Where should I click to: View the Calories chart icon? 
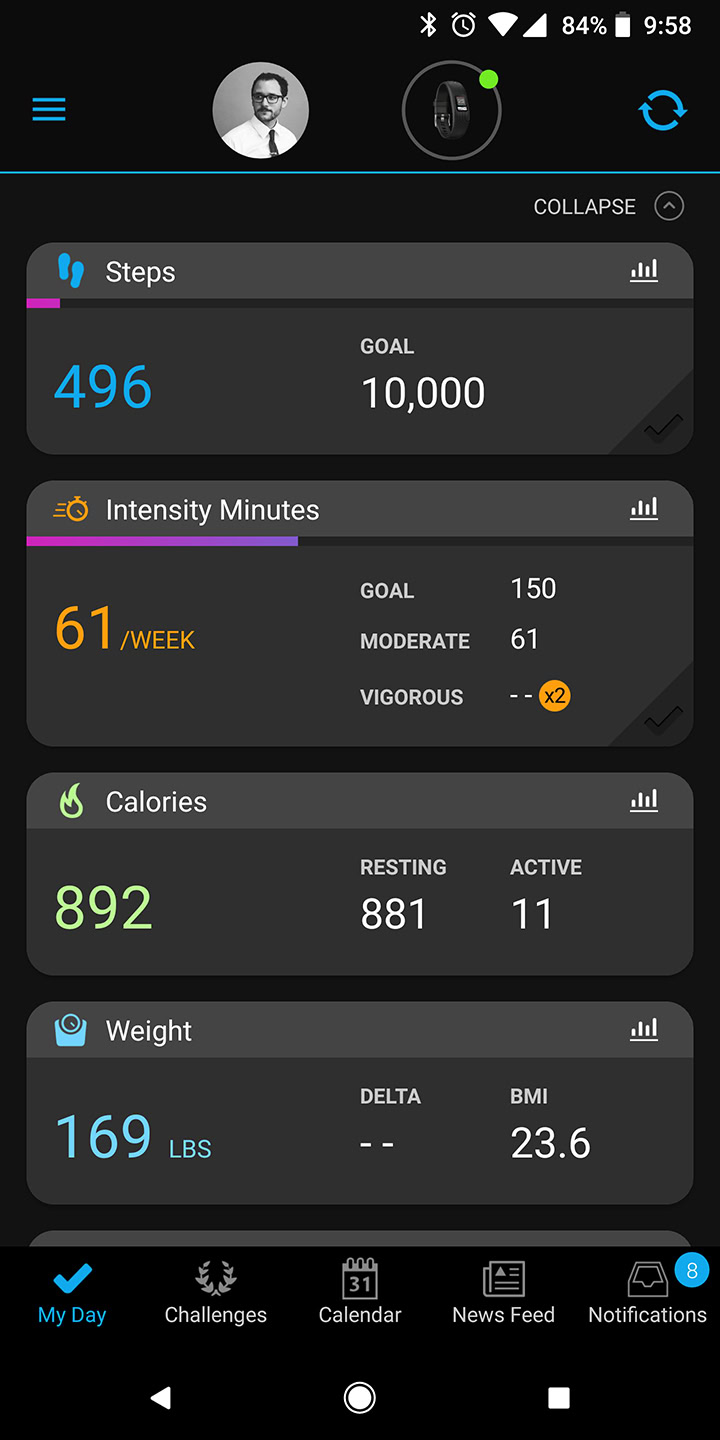click(x=644, y=800)
